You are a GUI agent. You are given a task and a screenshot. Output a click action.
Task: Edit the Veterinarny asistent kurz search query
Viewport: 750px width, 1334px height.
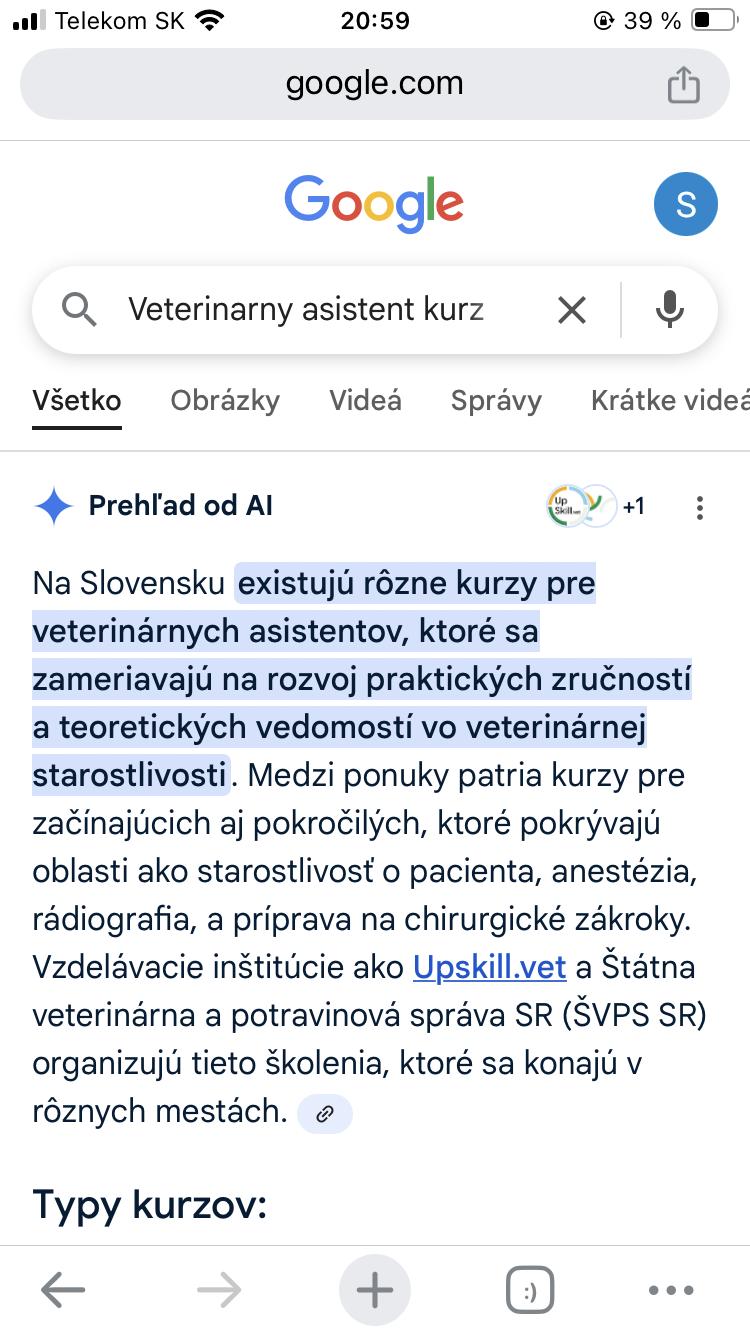(306, 310)
